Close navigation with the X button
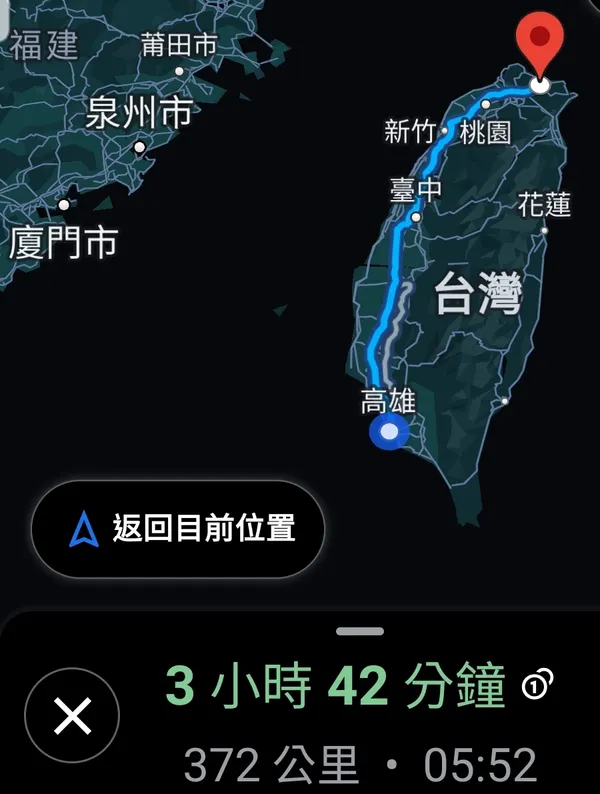The height and width of the screenshot is (794, 600). pyautogui.click(x=72, y=715)
